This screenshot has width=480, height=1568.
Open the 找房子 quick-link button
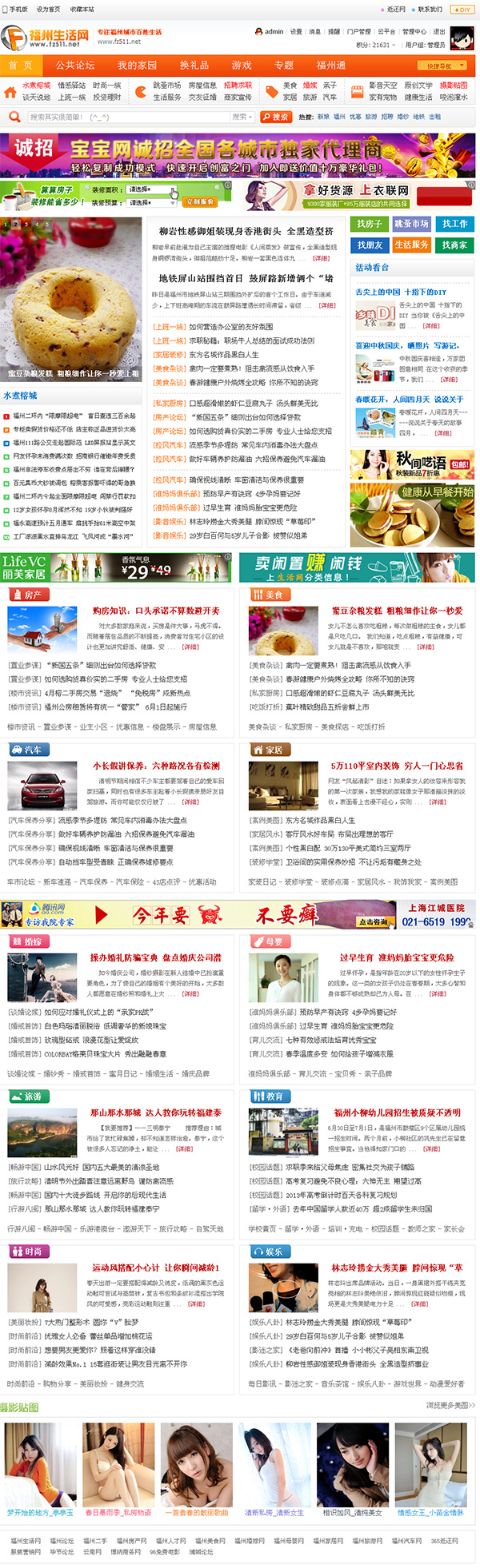[x=369, y=225]
